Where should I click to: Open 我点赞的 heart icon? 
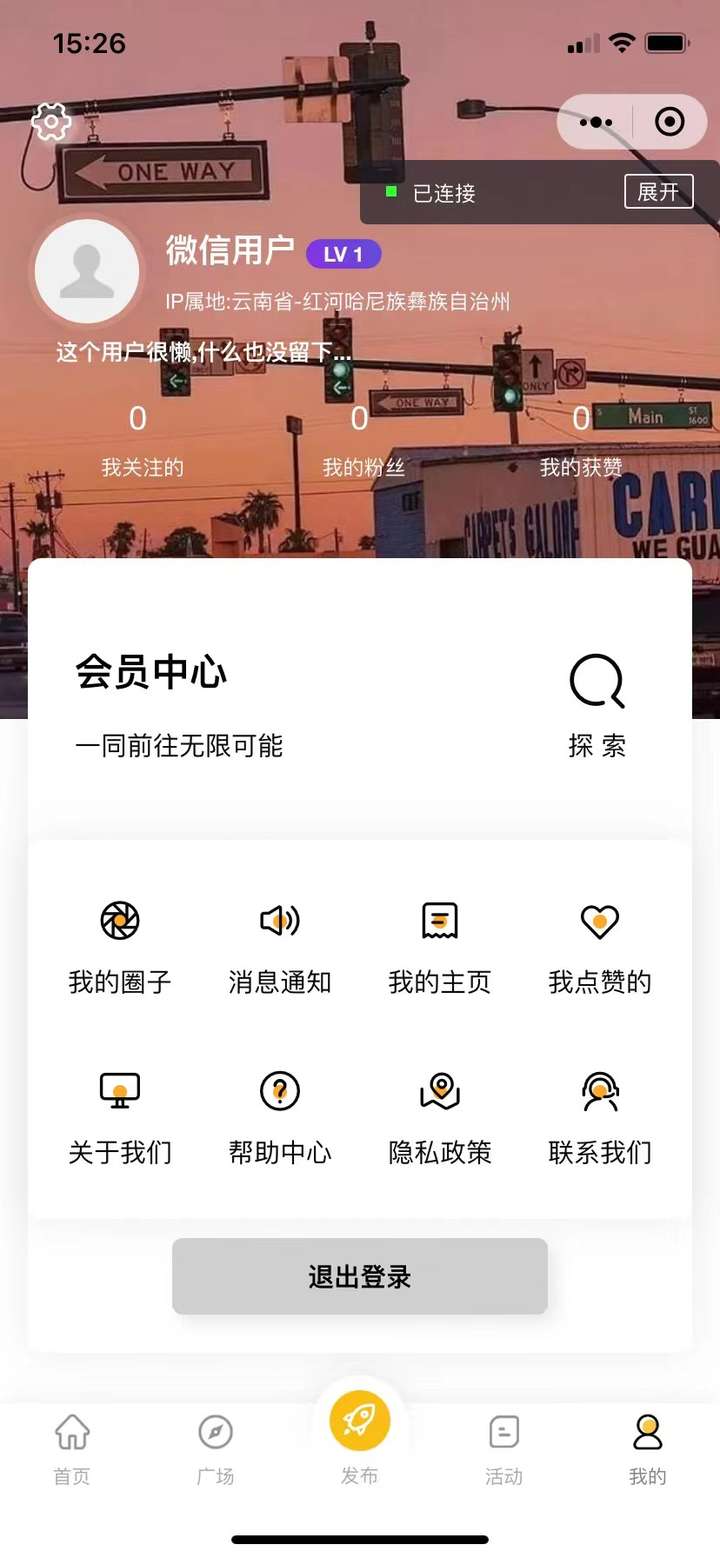(x=598, y=921)
